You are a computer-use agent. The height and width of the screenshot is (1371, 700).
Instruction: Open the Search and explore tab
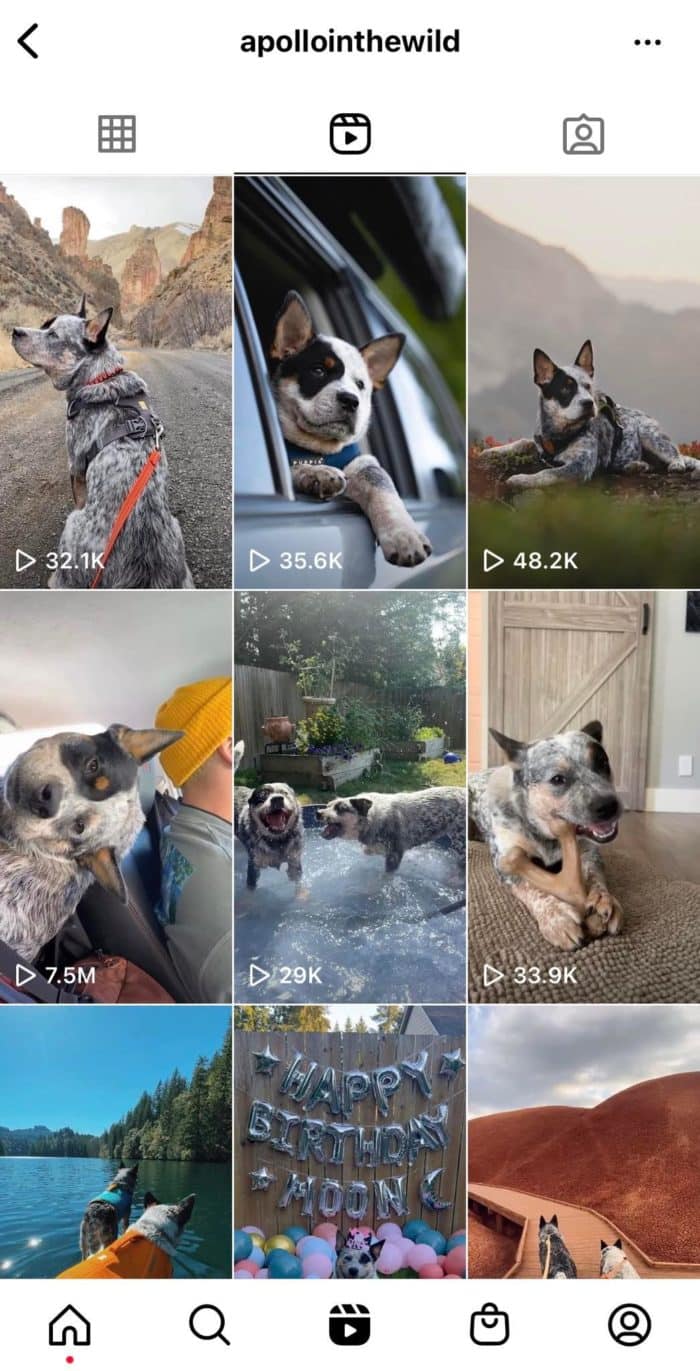209,1325
